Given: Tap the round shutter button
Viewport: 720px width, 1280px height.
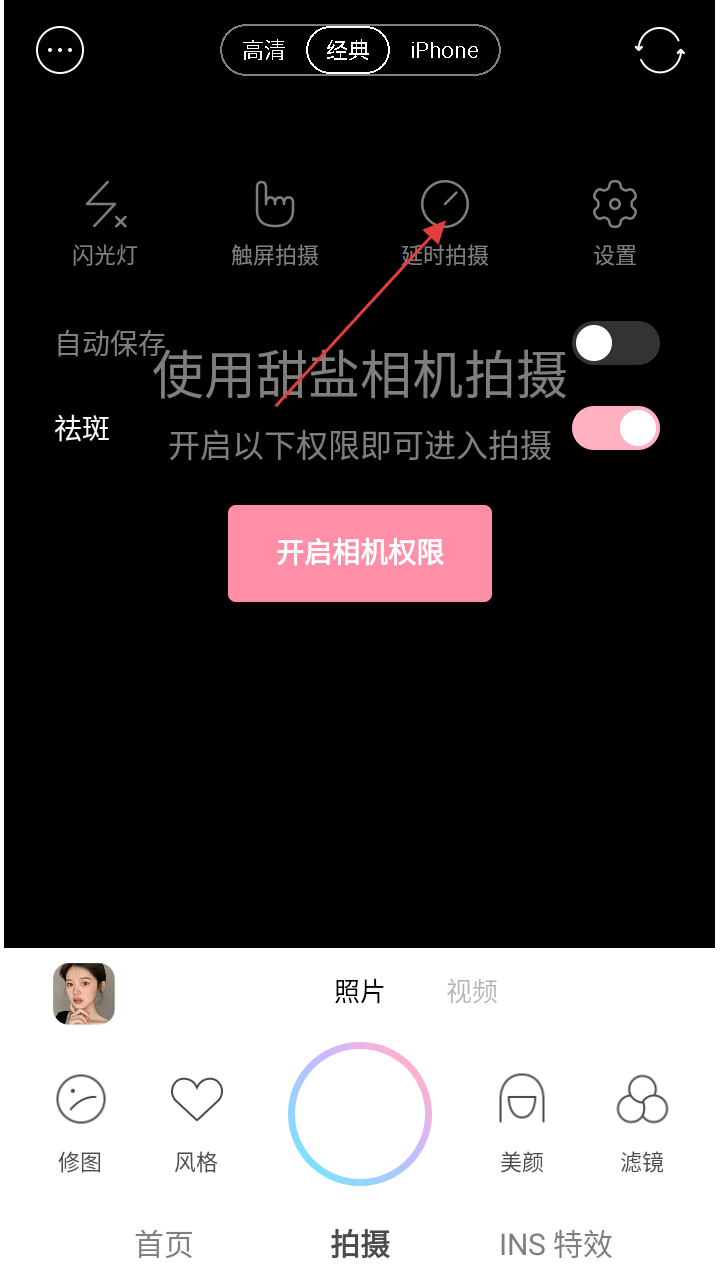Looking at the screenshot, I should 360,1114.
